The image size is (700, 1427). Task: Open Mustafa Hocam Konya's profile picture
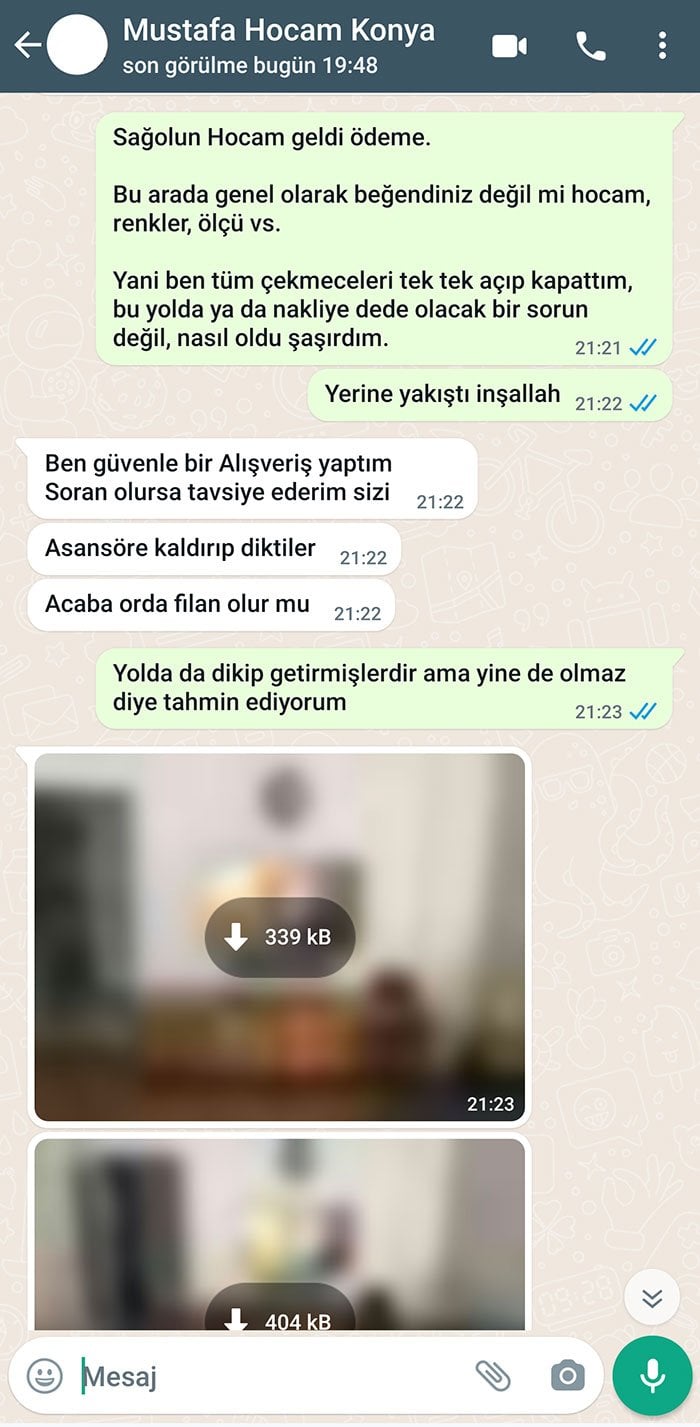[77, 46]
